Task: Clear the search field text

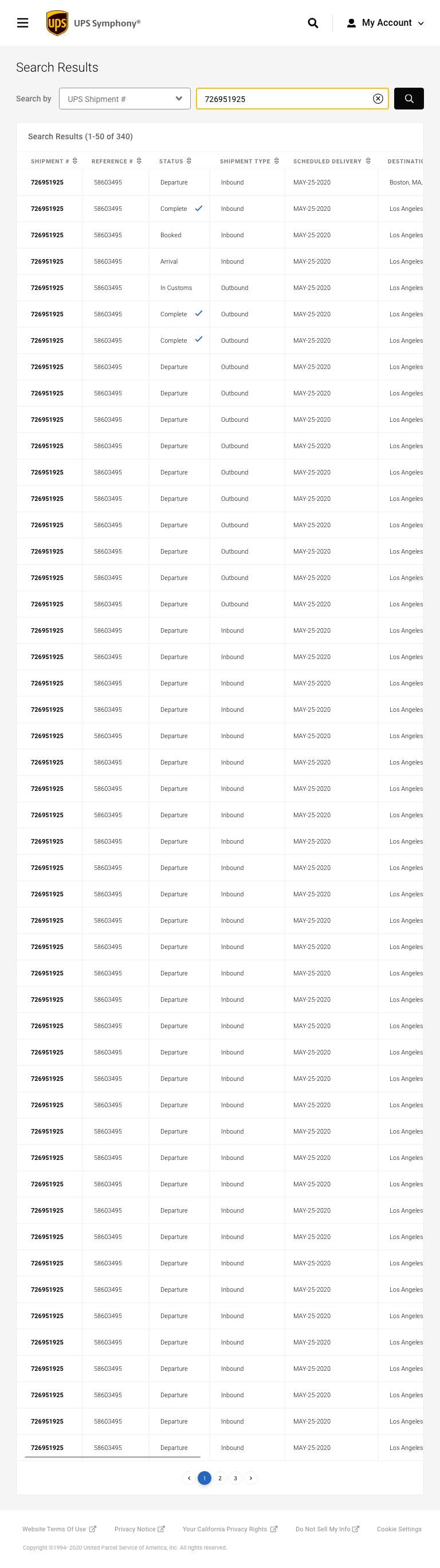Action: click(378, 99)
